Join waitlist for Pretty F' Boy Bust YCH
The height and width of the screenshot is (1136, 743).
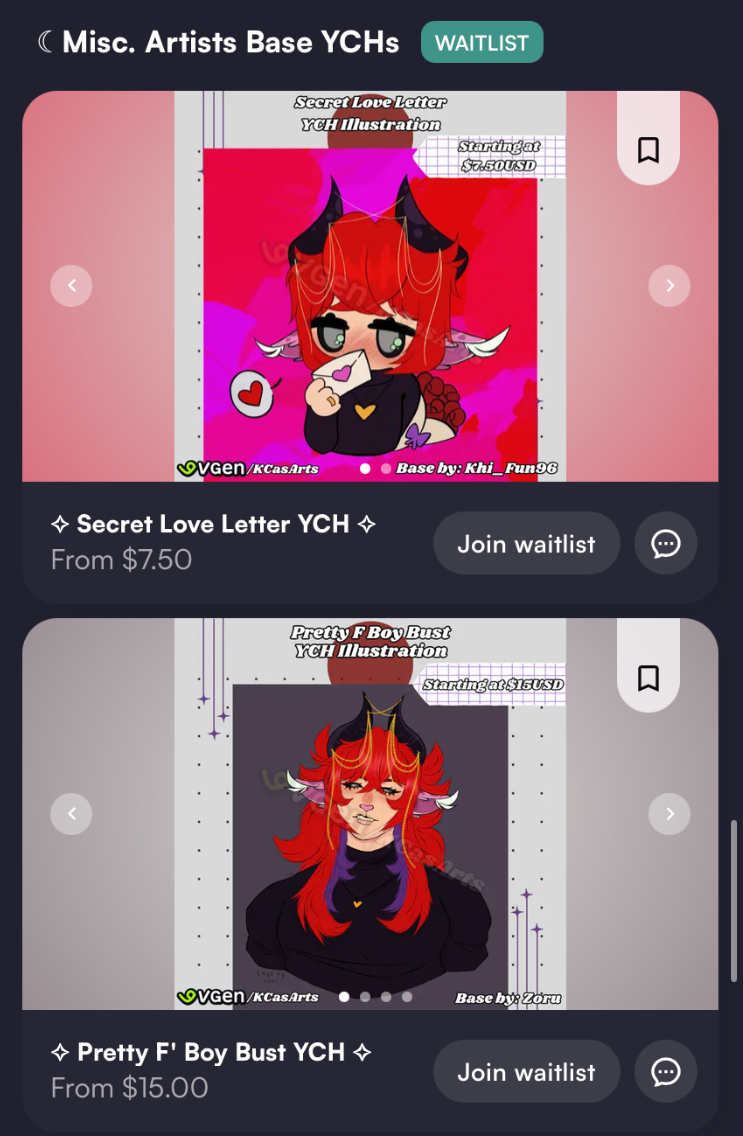click(x=526, y=1072)
